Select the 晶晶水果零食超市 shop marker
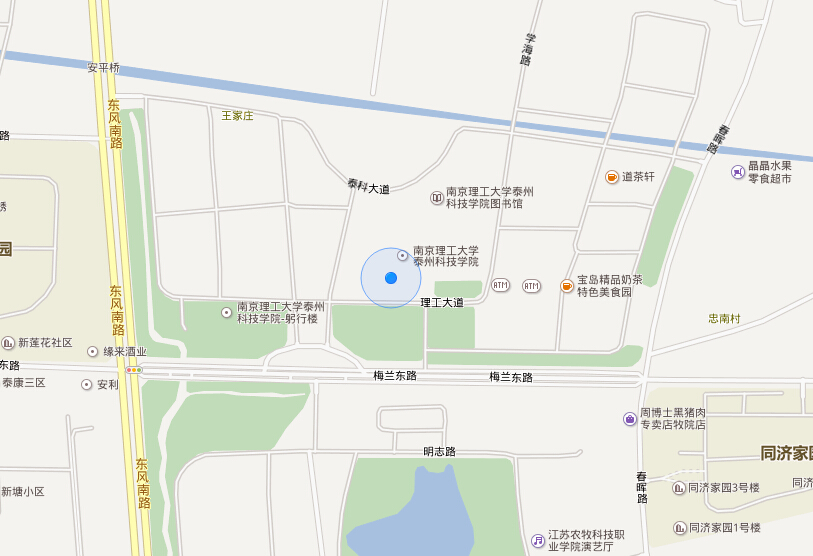The width and height of the screenshot is (813, 556). tap(738, 171)
